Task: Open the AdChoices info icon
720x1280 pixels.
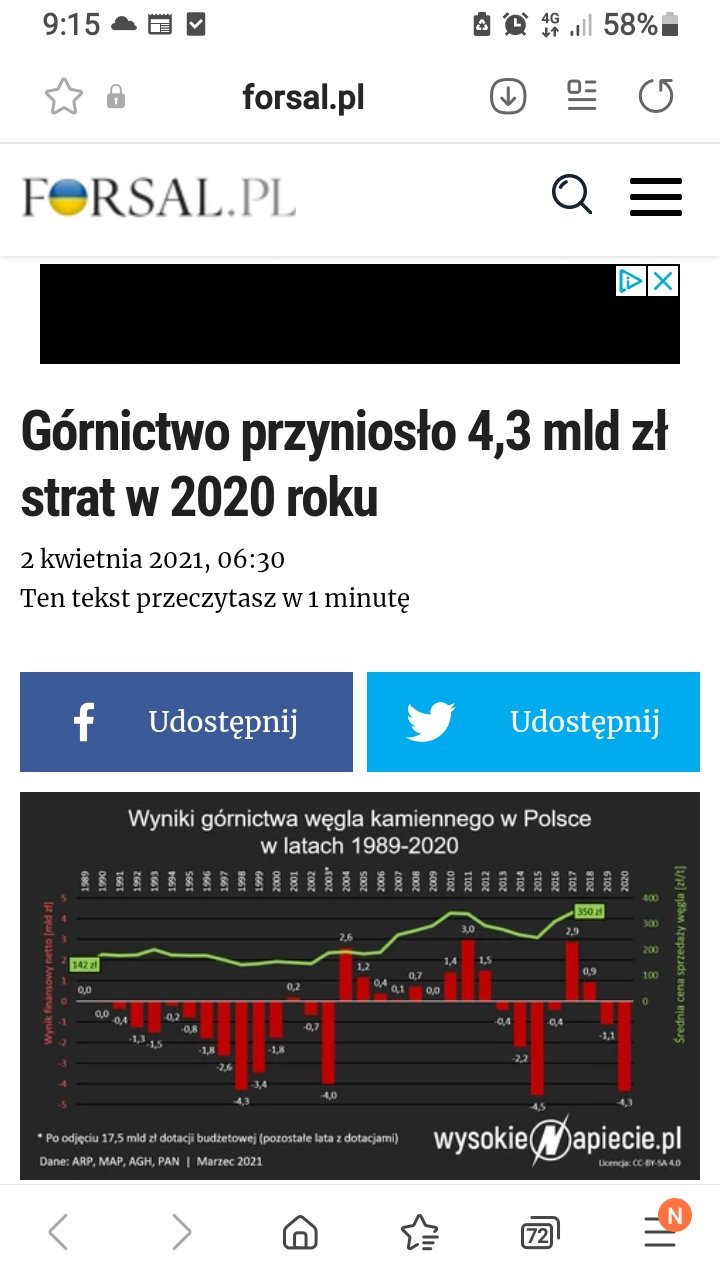Action: (x=631, y=281)
